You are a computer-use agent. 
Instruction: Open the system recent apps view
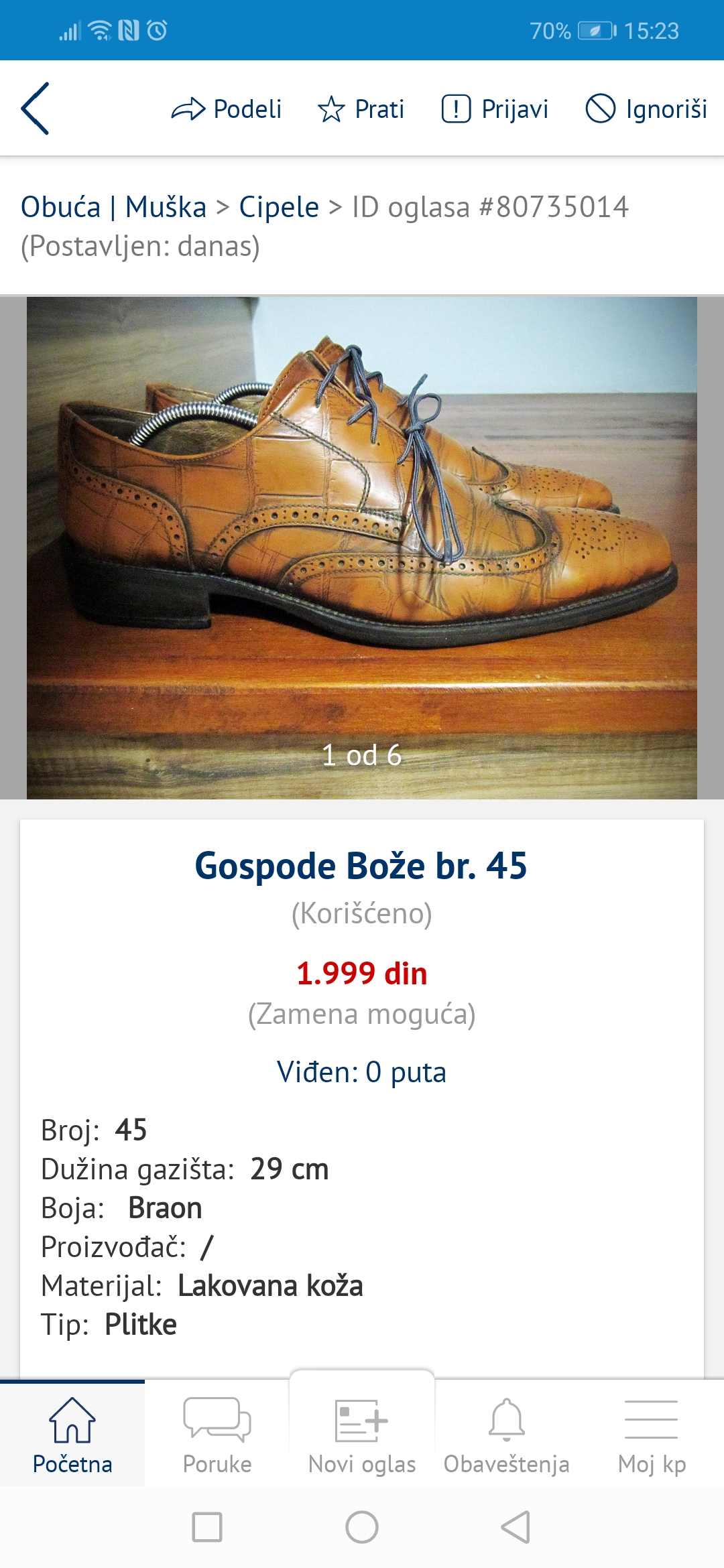(x=207, y=1528)
